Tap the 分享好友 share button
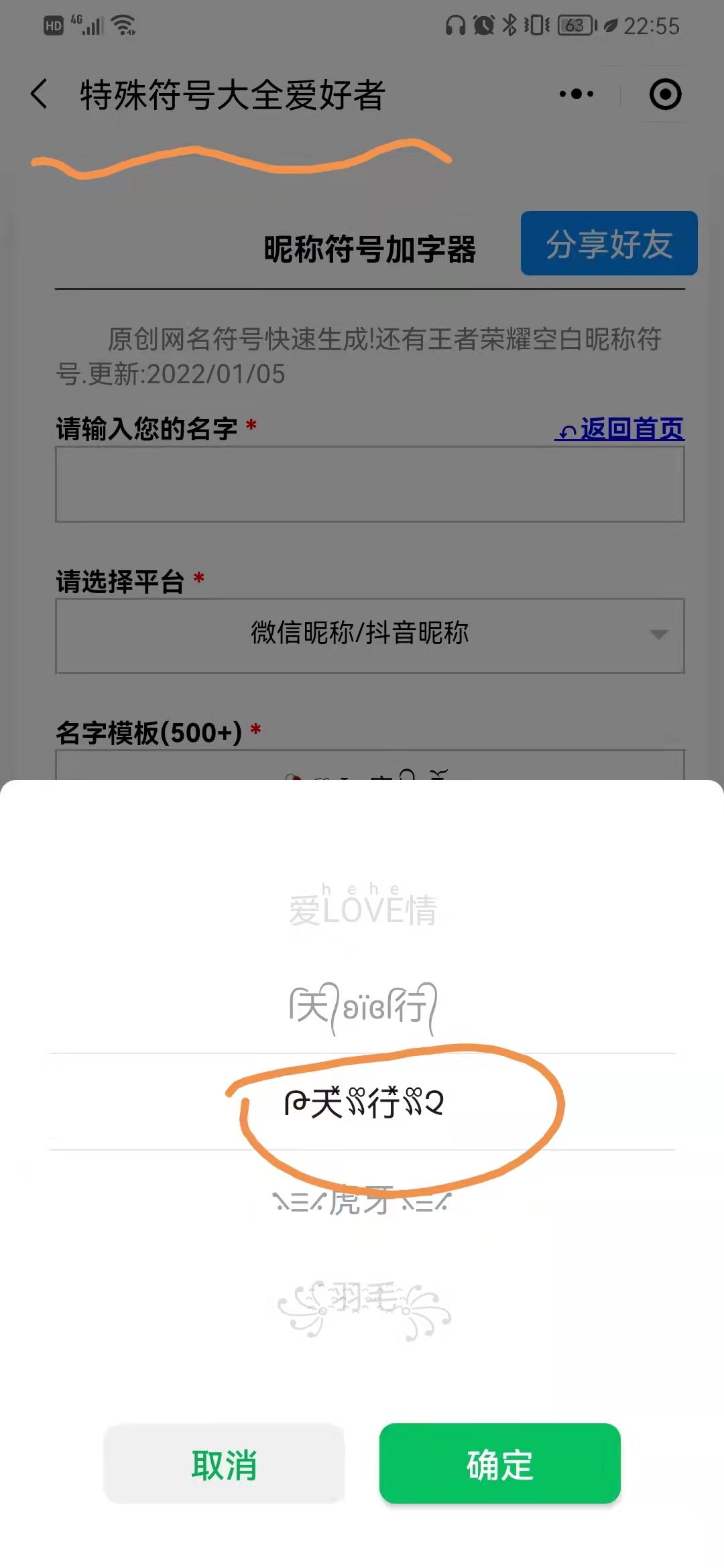The height and width of the screenshot is (1568, 724). [x=609, y=243]
